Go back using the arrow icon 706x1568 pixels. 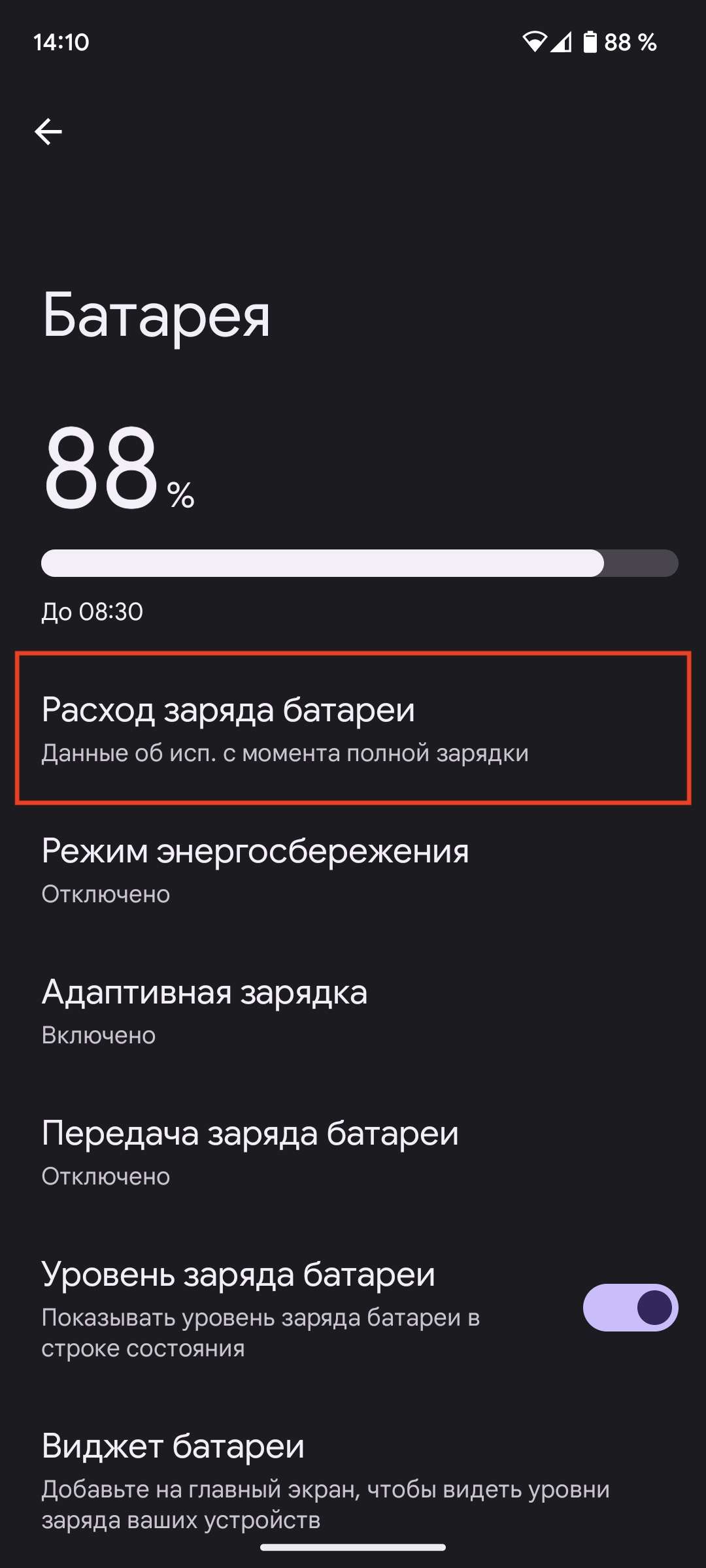point(48,132)
